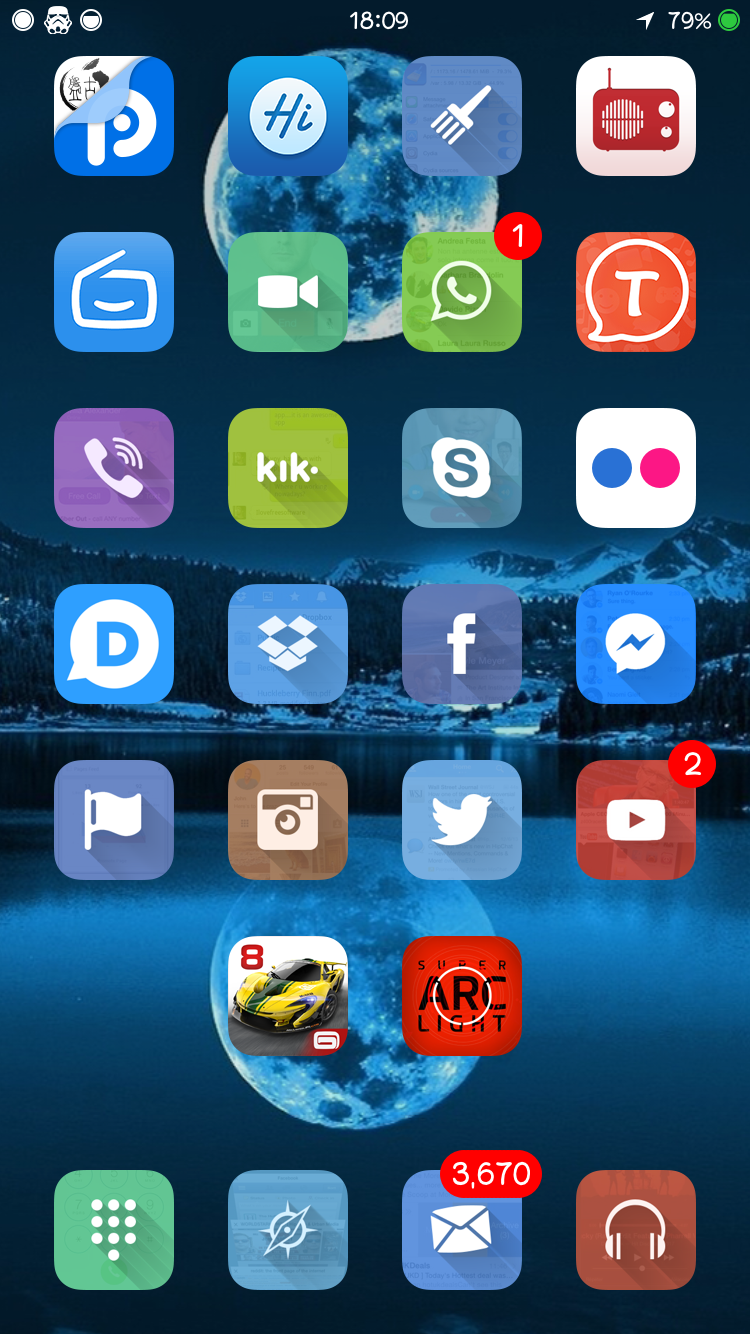Viewport: 750px width, 1334px height.
Task: Open the Phone dialer in the dock
Action: pyautogui.click(x=113, y=1230)
